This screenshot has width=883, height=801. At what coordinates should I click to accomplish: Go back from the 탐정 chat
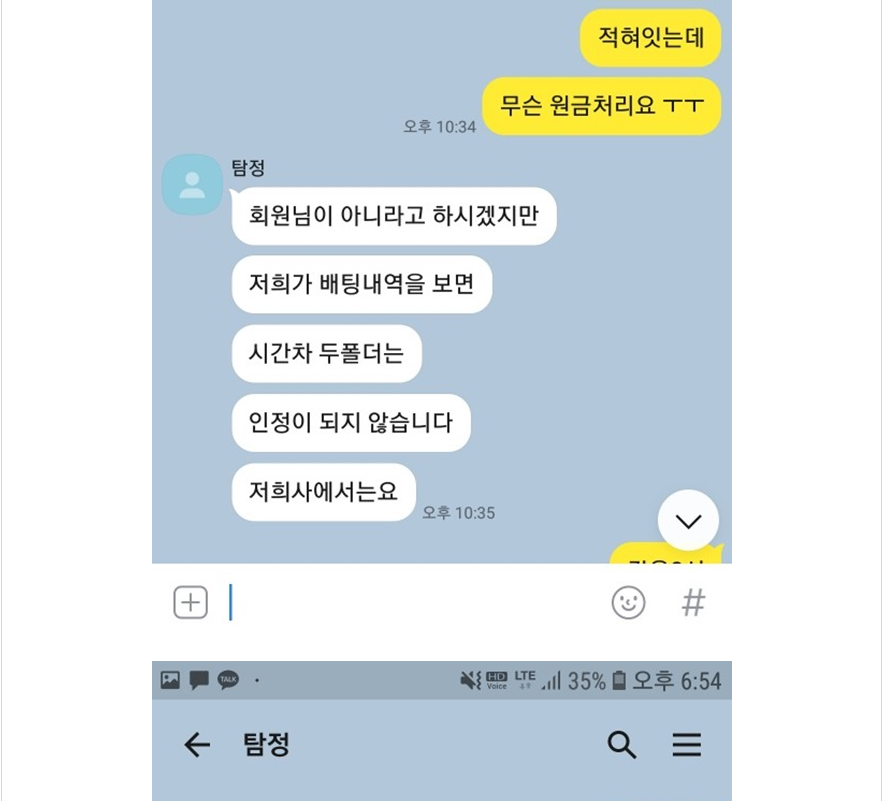pyautogui.click(x=197, y=745)
